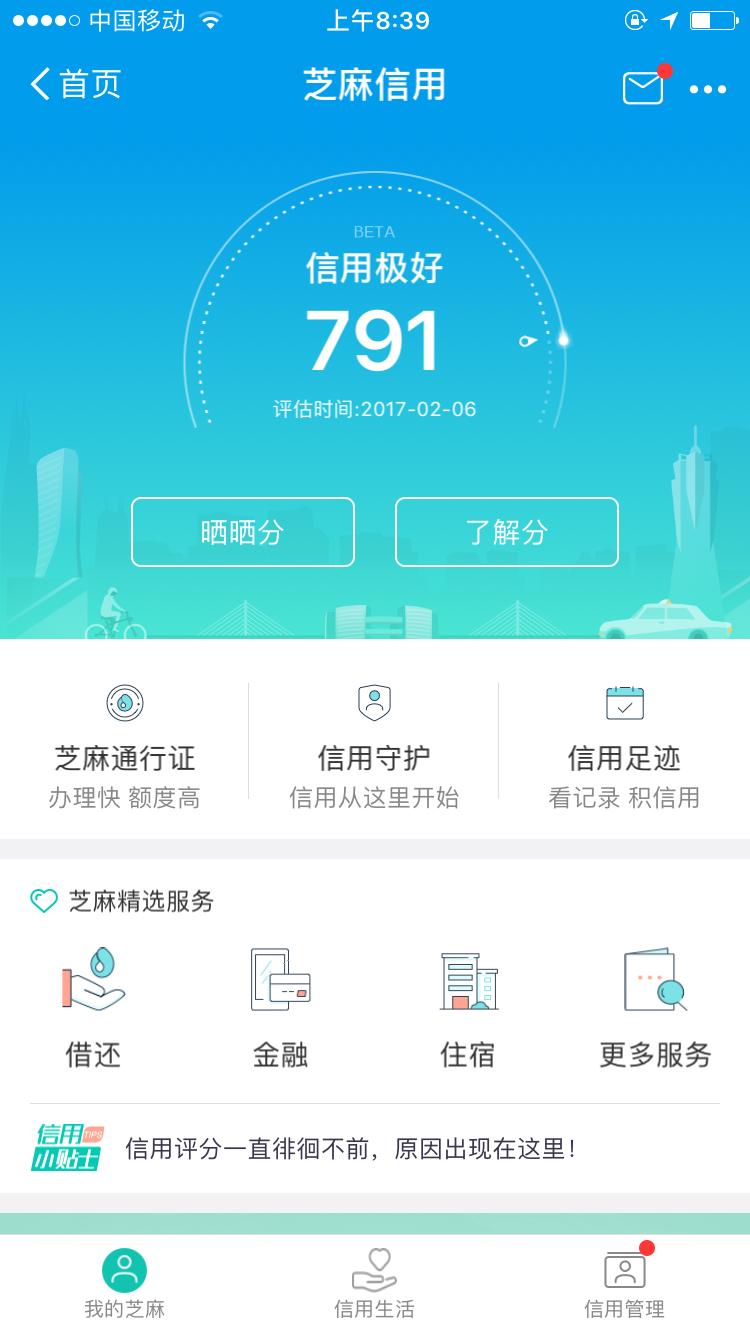Tap the 了解分 learn about score button
Viewport: 750px width, 1334px height.
(506, 531)
